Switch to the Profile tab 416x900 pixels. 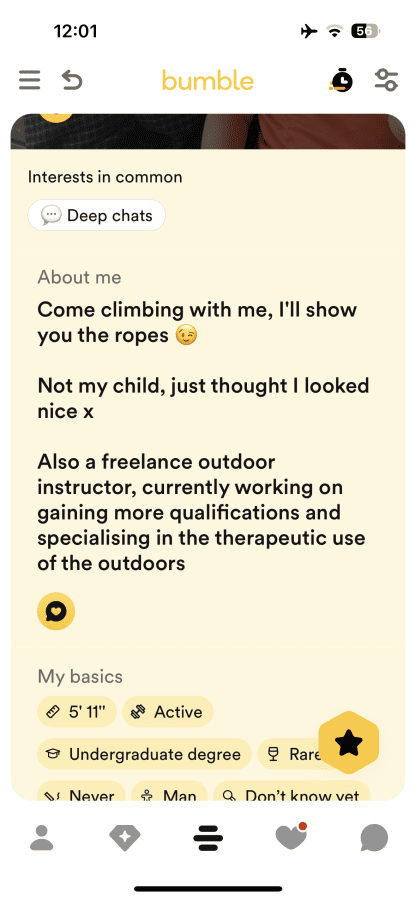coord(41,839)
